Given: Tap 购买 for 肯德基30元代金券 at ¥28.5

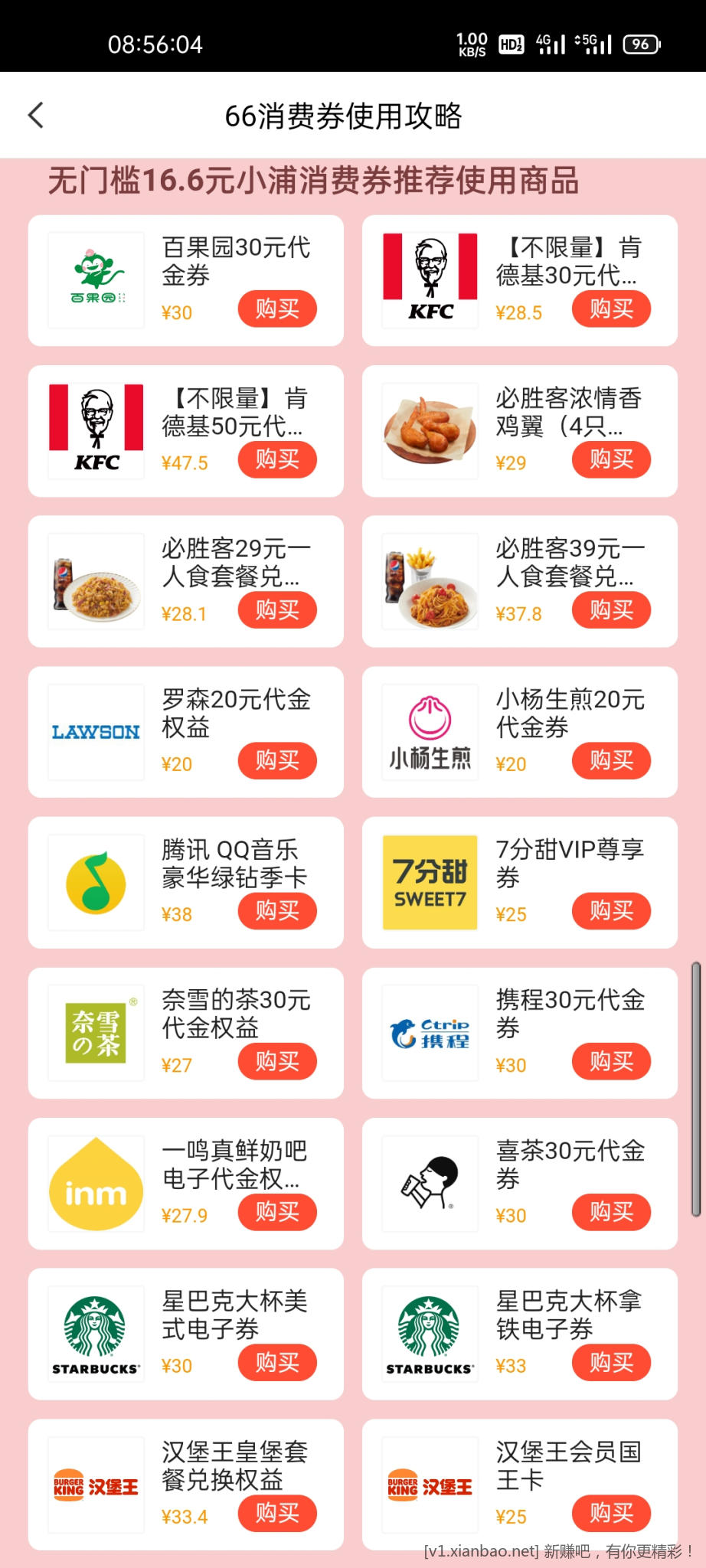Looking at the screenshot, I should coord(611,309).
